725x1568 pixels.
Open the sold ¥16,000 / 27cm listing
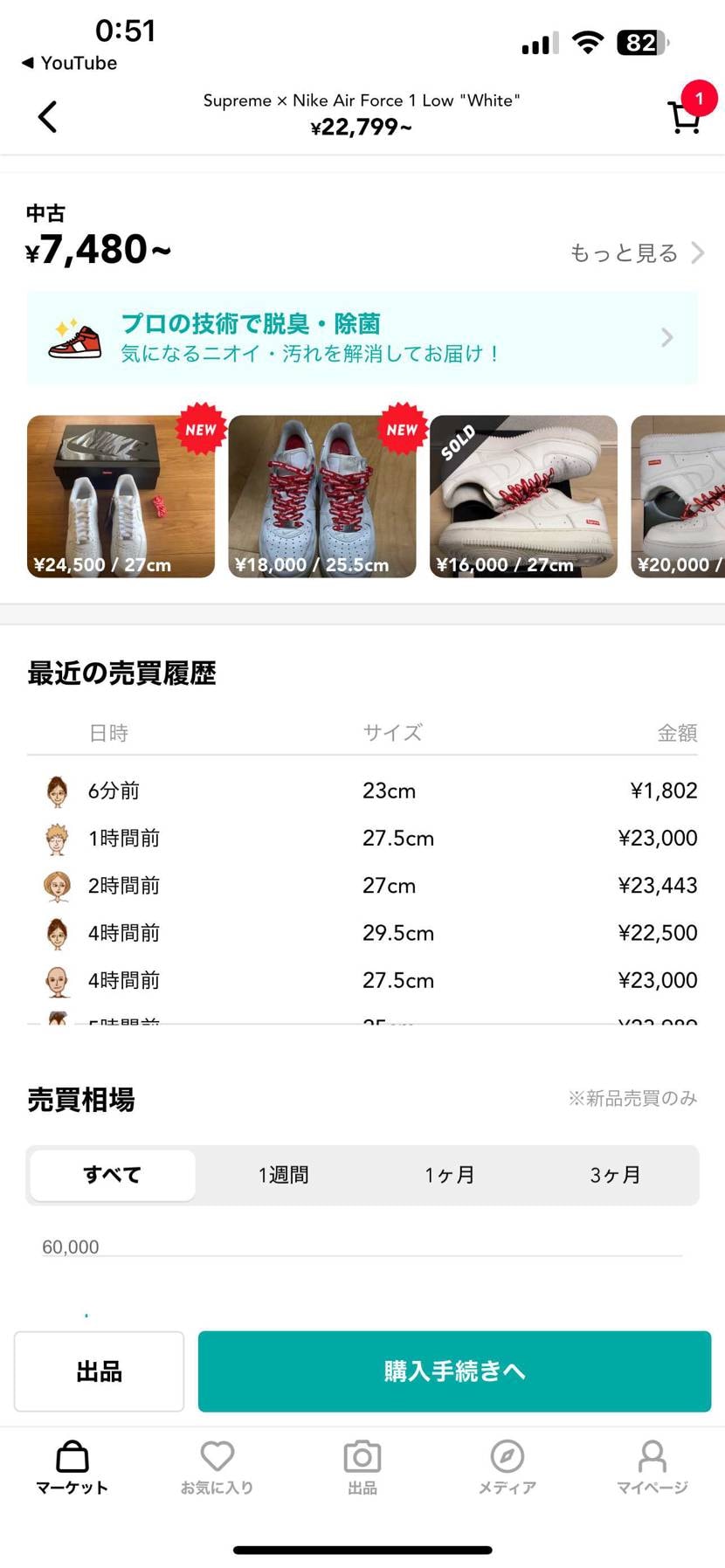pos(523,496)
